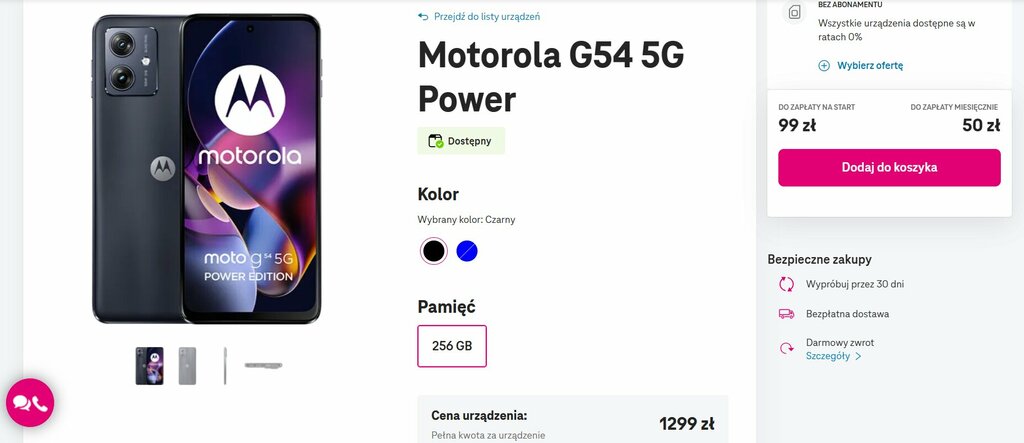This screenshot has height=443, width=1024.
Task: Choose the blue color swatch
Action: click(x=467, y=251)
